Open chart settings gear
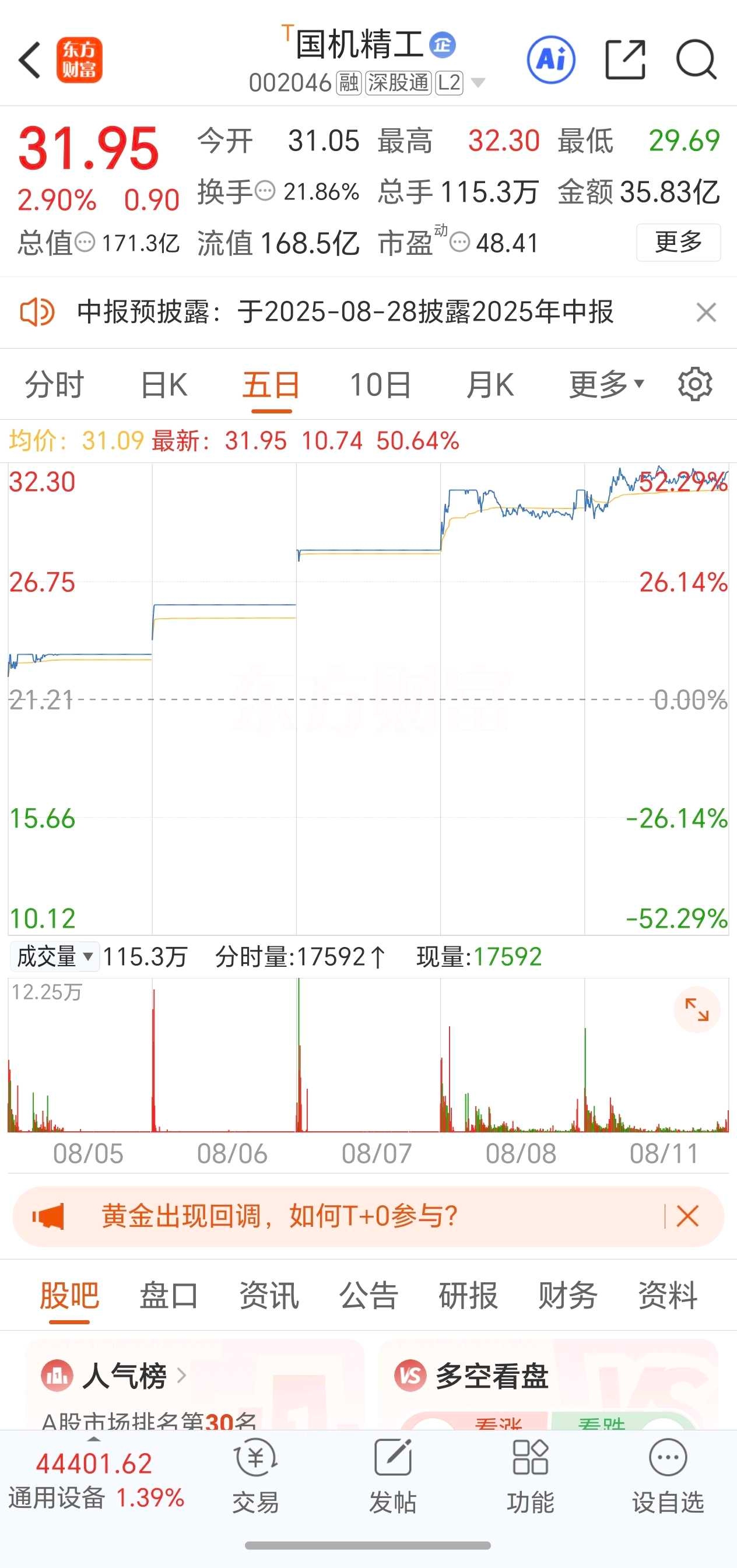This screenshot has width=737, height=1568. coord(695,384)
